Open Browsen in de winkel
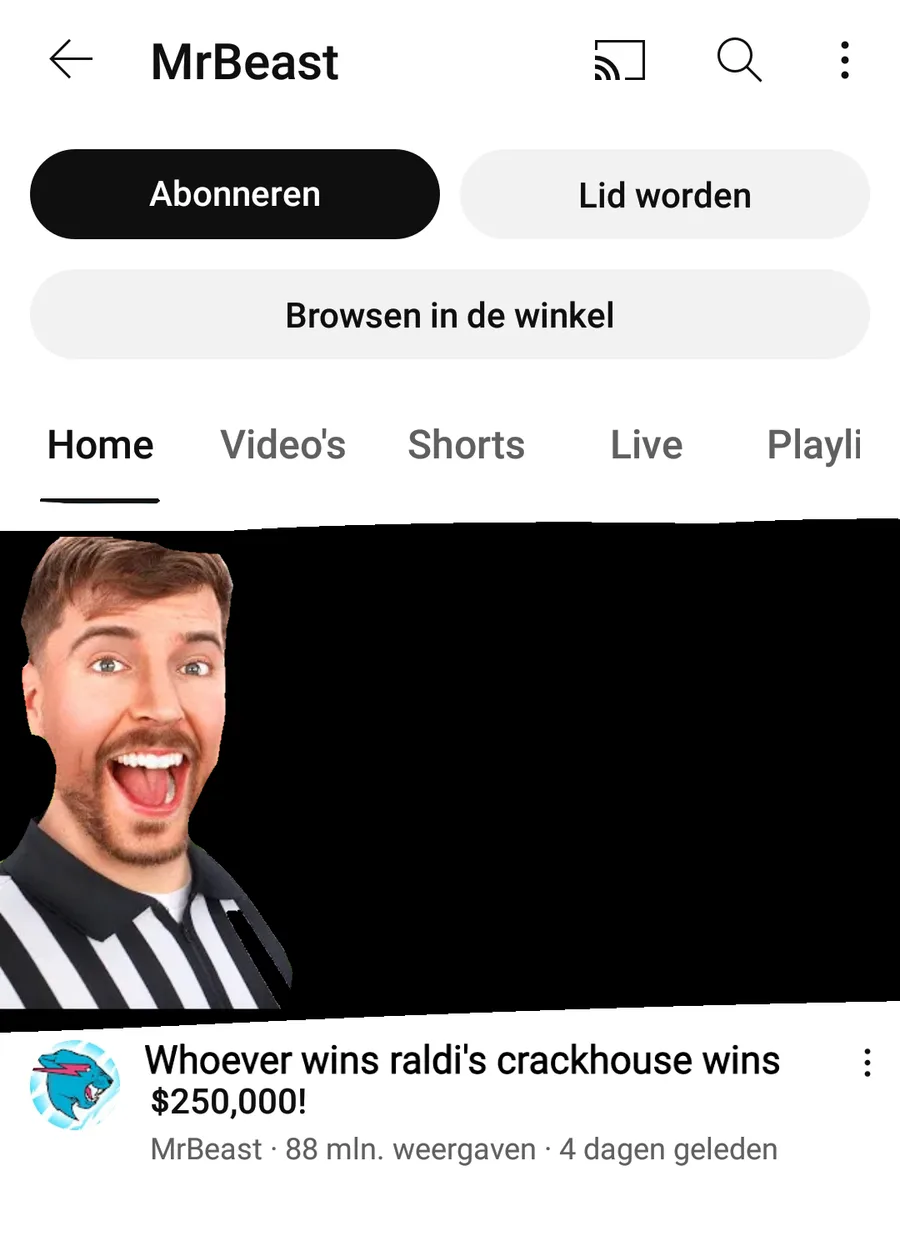Image resolution: width=900 pixels, height=1251 pixels. pos(450,315)
